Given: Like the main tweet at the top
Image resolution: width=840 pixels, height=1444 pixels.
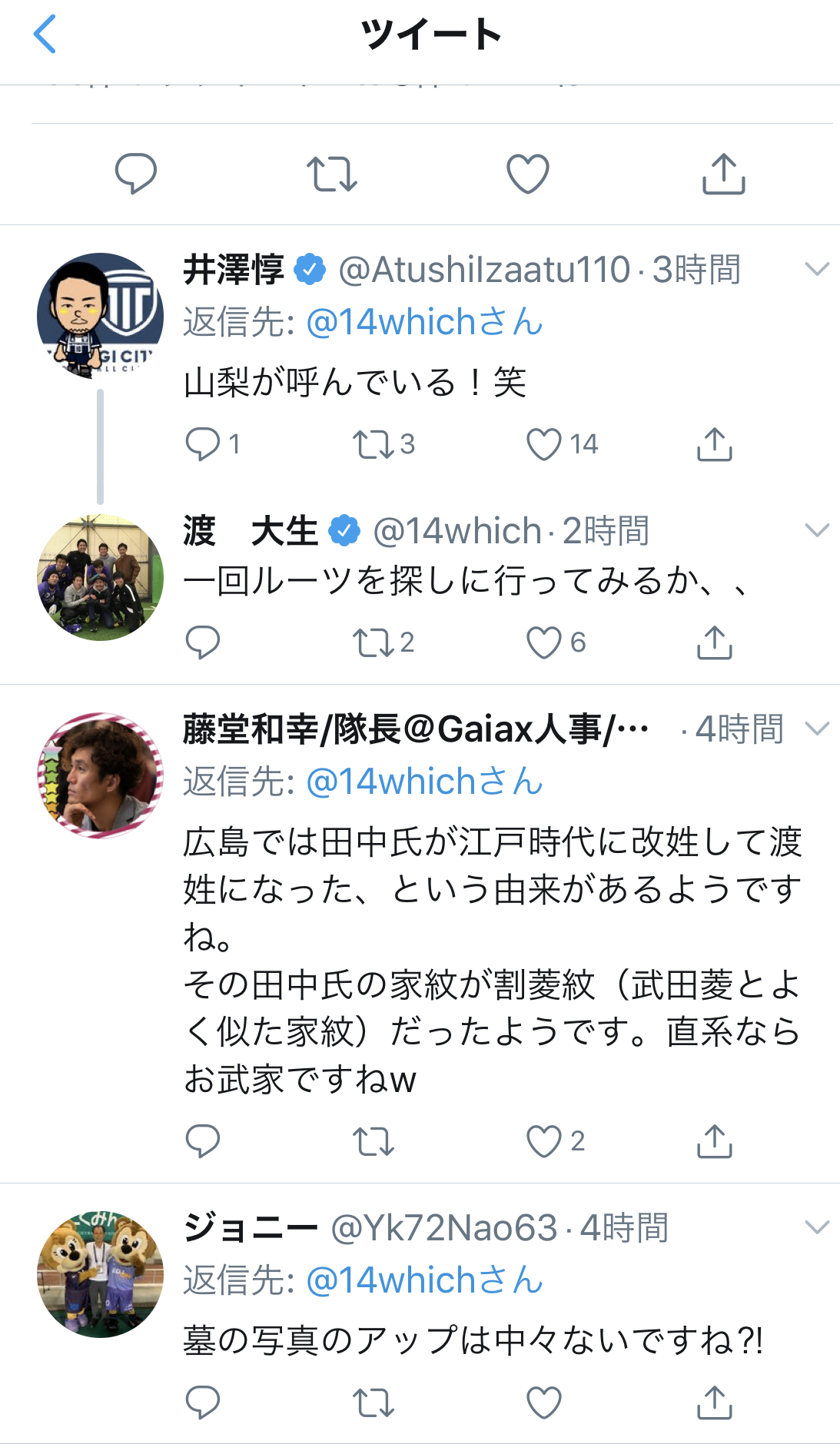Looking at the screenshot, I should (528, 174).
